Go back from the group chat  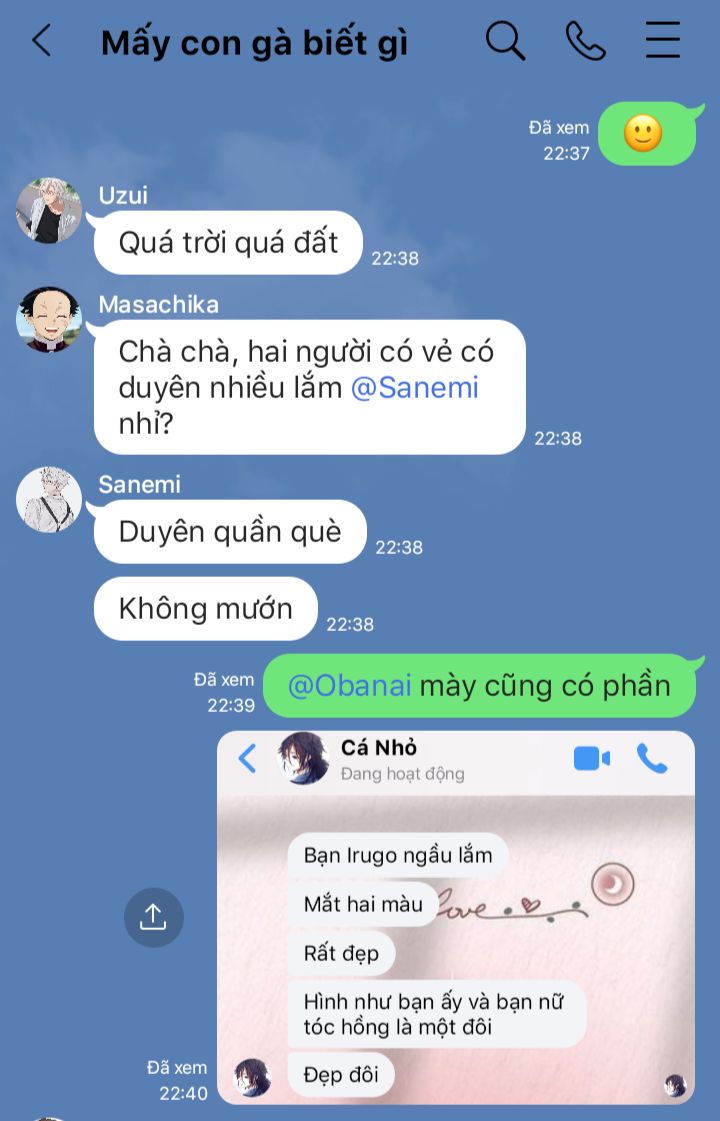pos(41,40)
